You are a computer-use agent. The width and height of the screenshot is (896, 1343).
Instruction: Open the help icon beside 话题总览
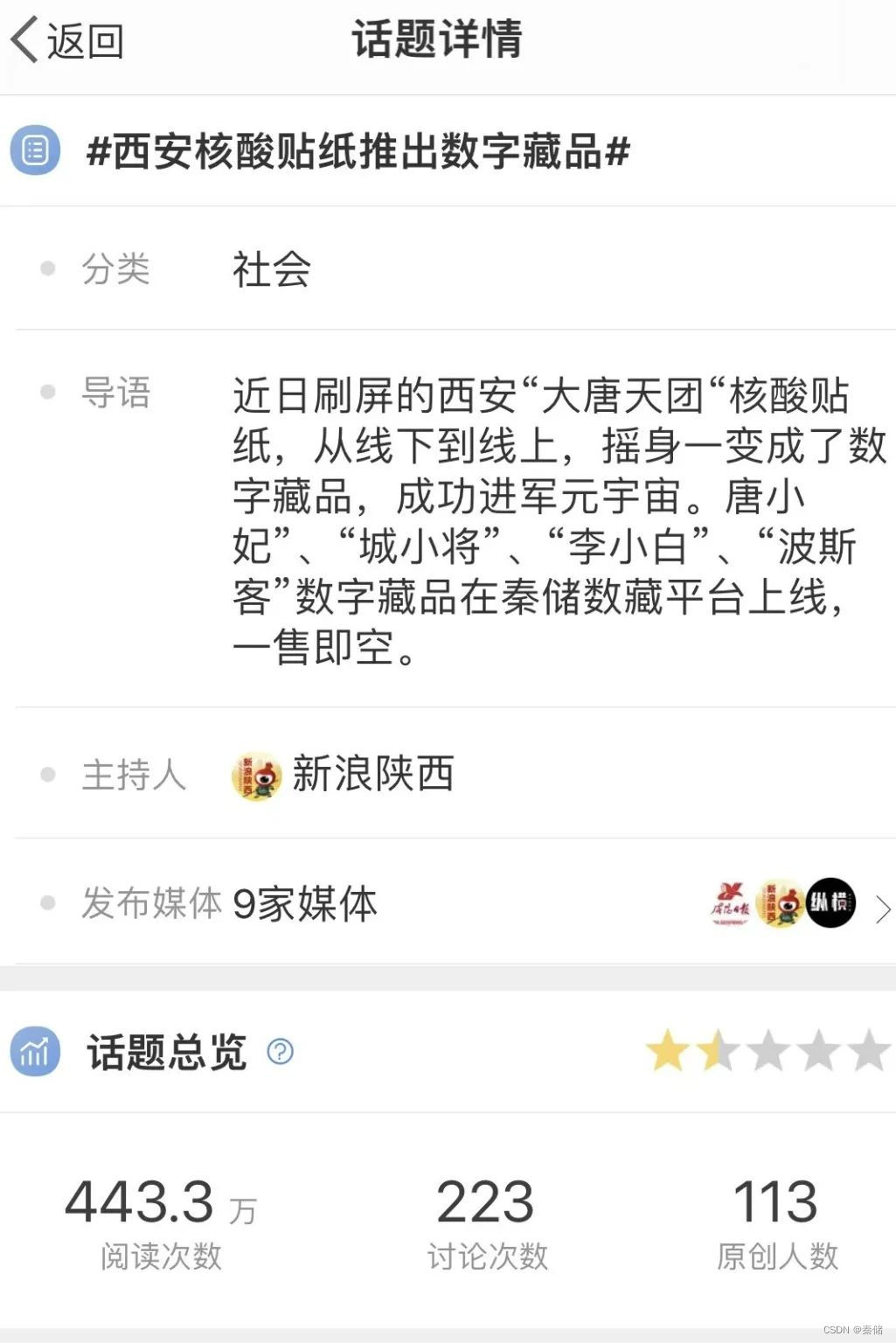[x=280, y=1051]
